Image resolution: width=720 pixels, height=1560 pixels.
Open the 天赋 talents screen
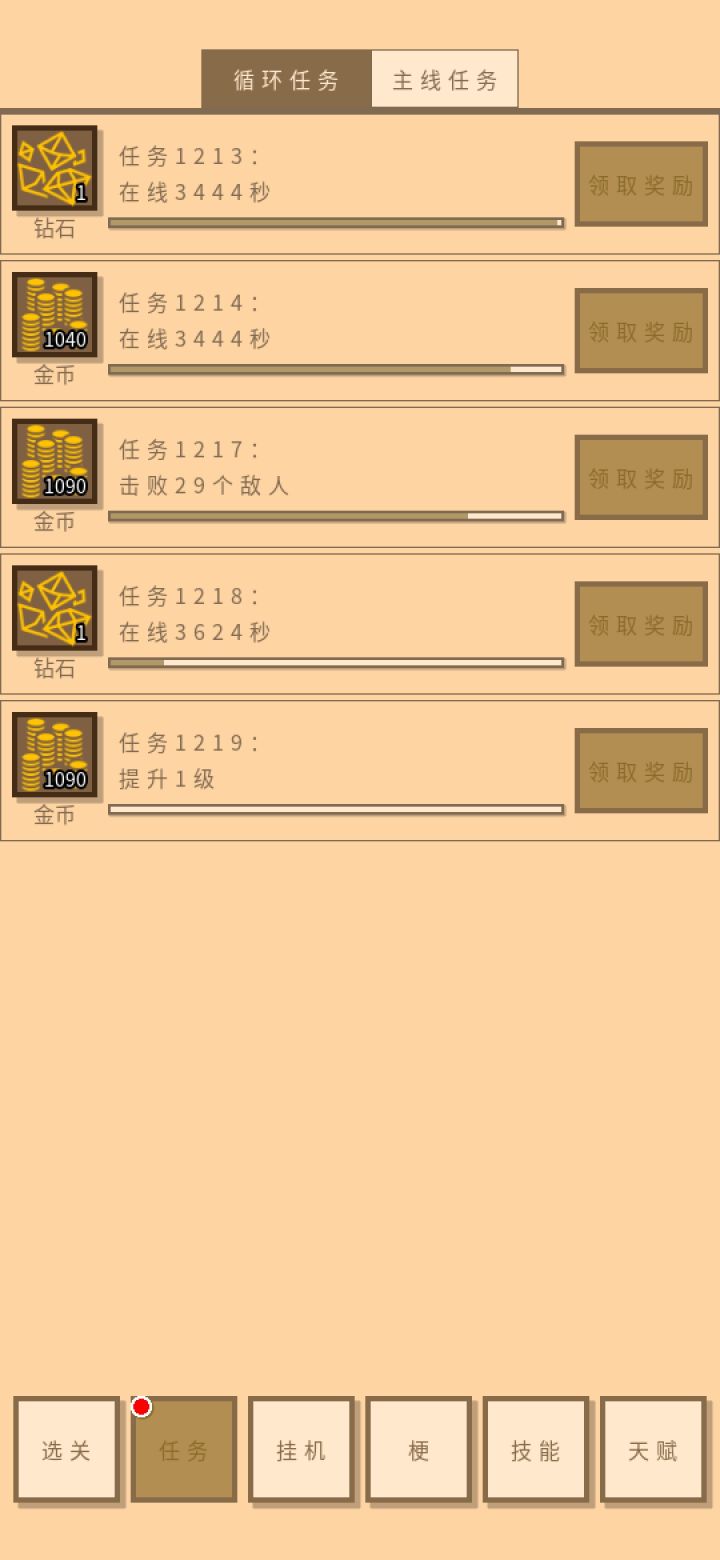(653, 1449)
